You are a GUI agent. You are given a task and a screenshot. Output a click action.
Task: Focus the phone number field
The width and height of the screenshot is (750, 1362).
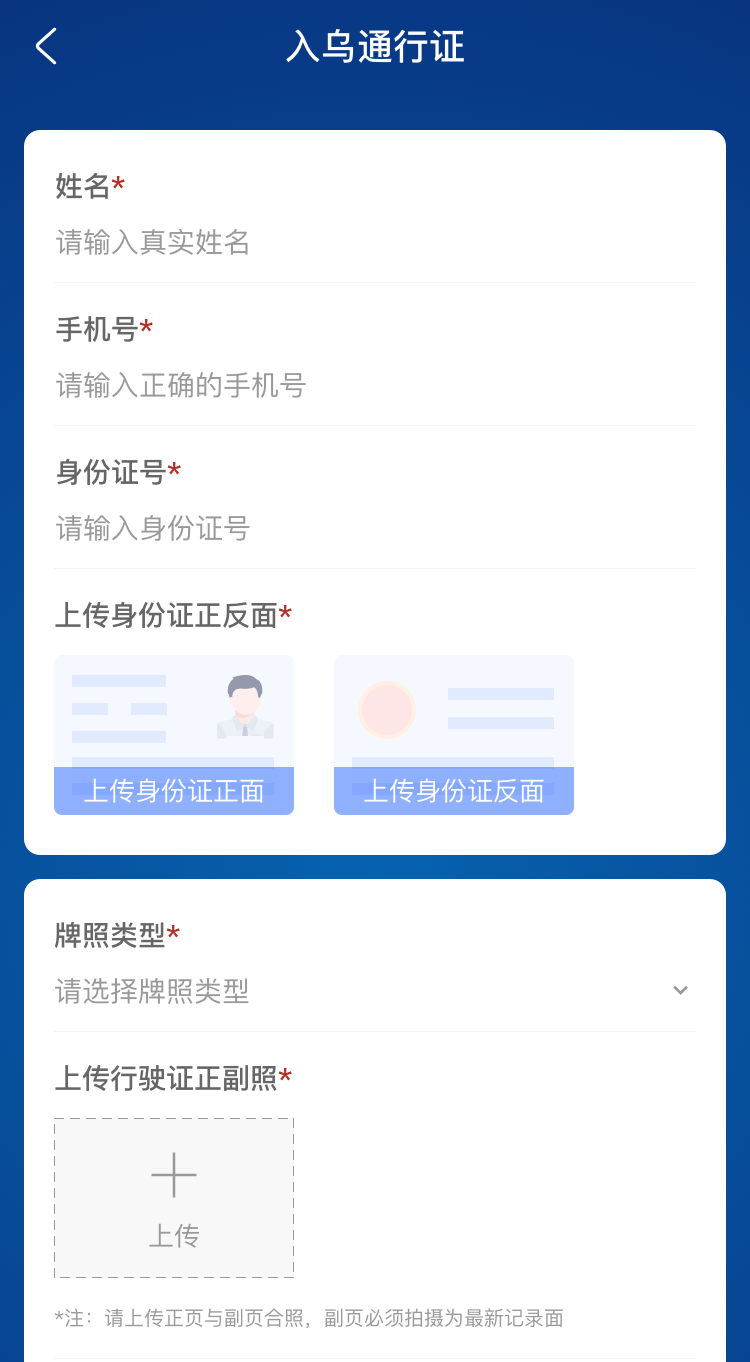tap(374, 385)
